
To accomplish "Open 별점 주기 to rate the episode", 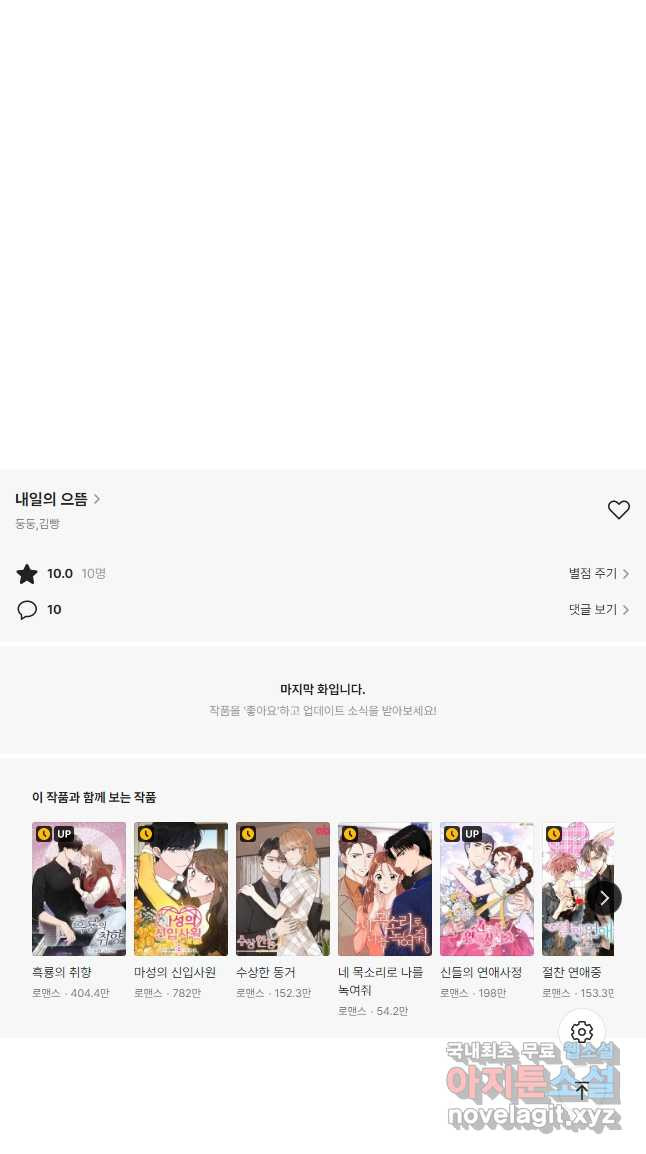I will 598,574.
